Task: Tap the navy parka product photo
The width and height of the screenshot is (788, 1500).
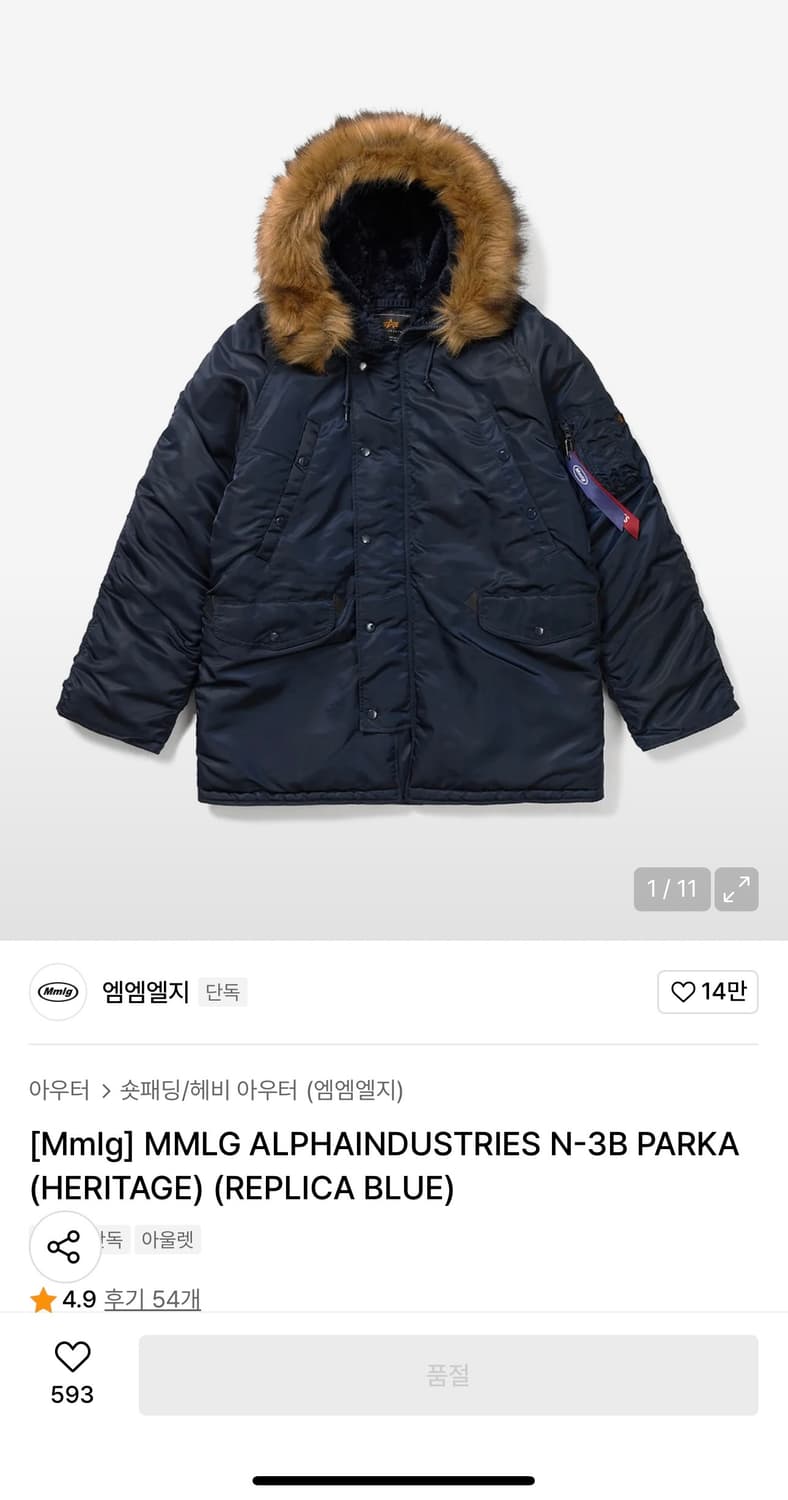Action: click(394, 470)
